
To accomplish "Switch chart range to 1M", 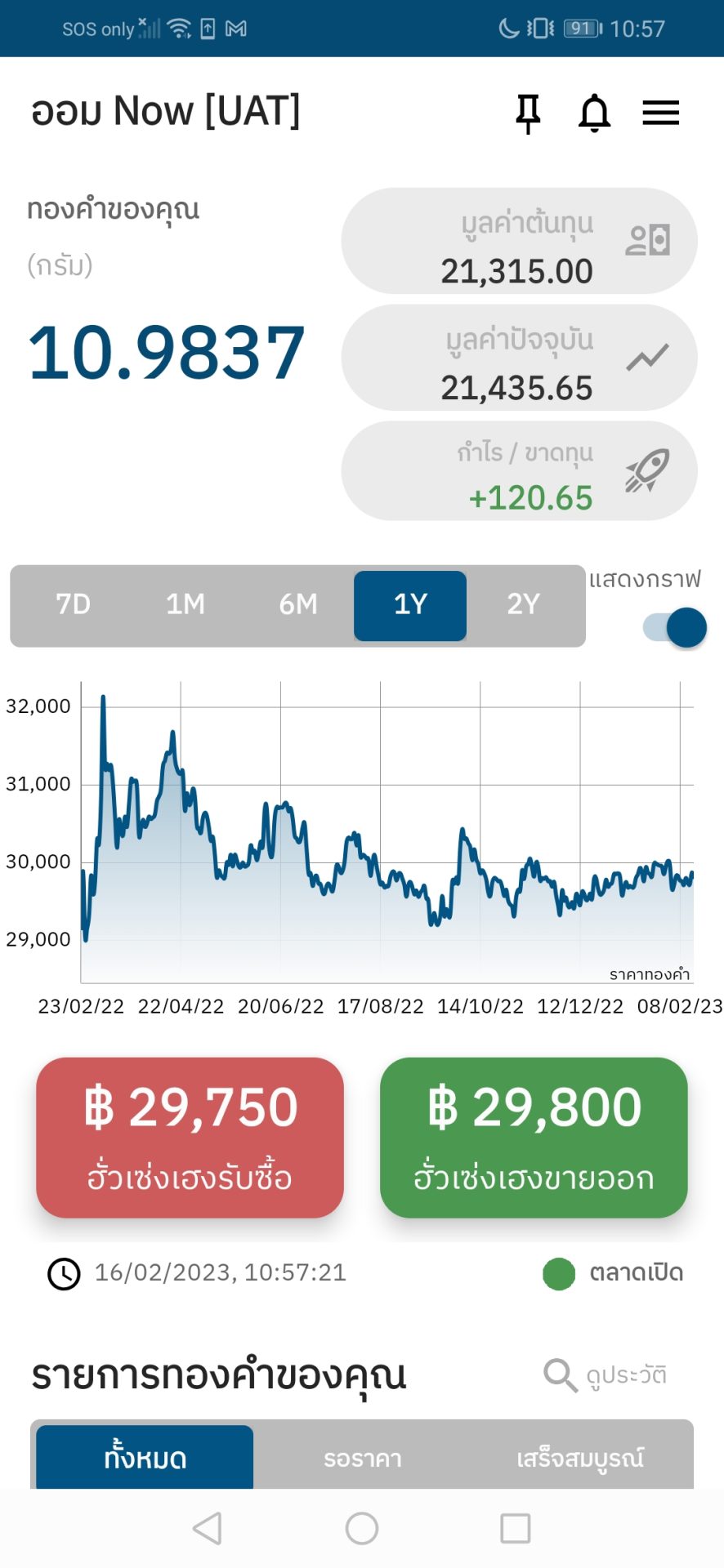I will (x=185, y=605).
